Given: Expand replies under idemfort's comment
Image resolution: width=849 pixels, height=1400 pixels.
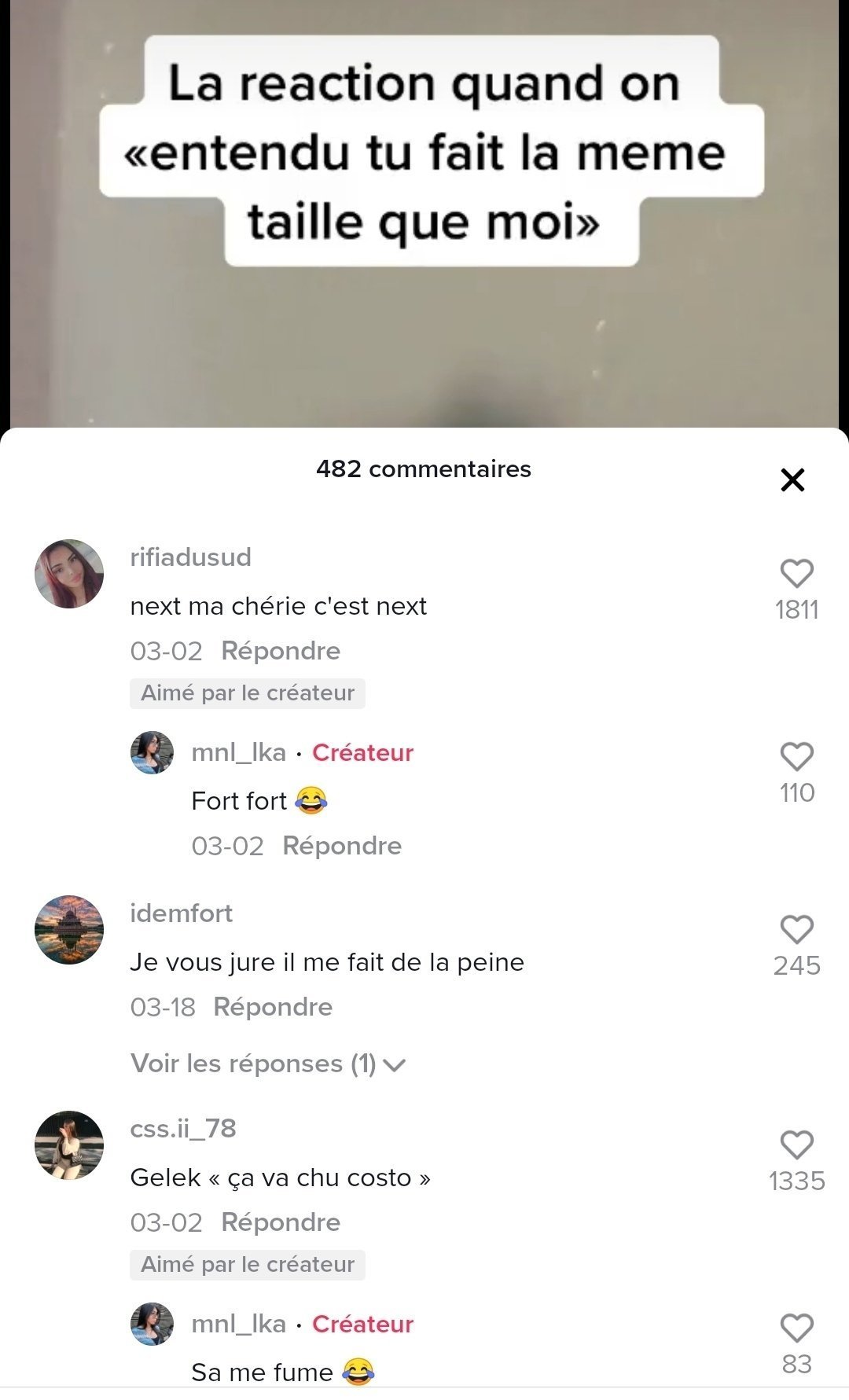Looking at the screenshot, I should click(267, 1064).
